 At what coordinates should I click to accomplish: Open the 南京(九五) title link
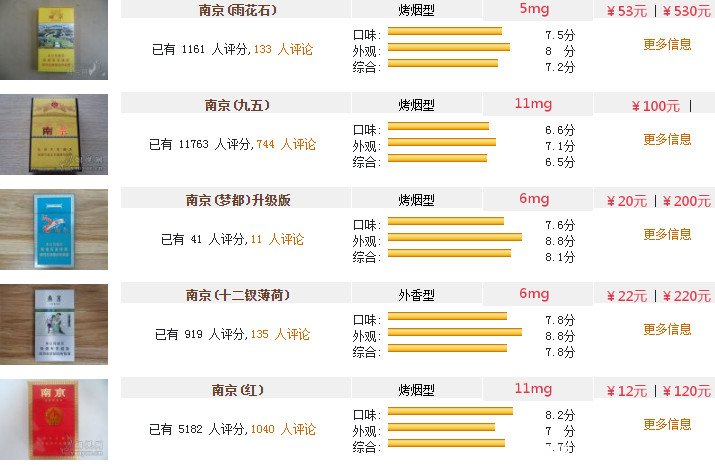click(236, 104)
